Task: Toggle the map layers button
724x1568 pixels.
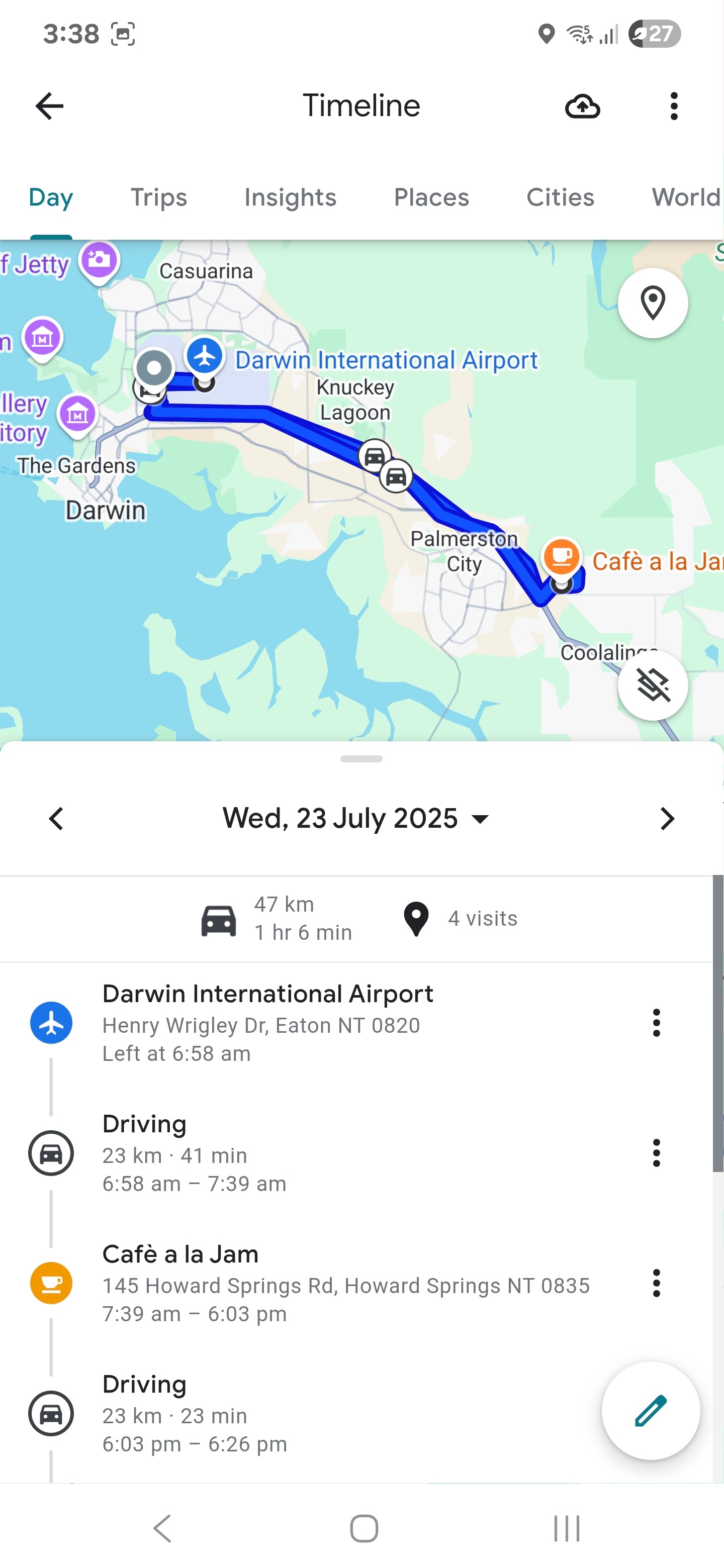Action: [653, 685]
